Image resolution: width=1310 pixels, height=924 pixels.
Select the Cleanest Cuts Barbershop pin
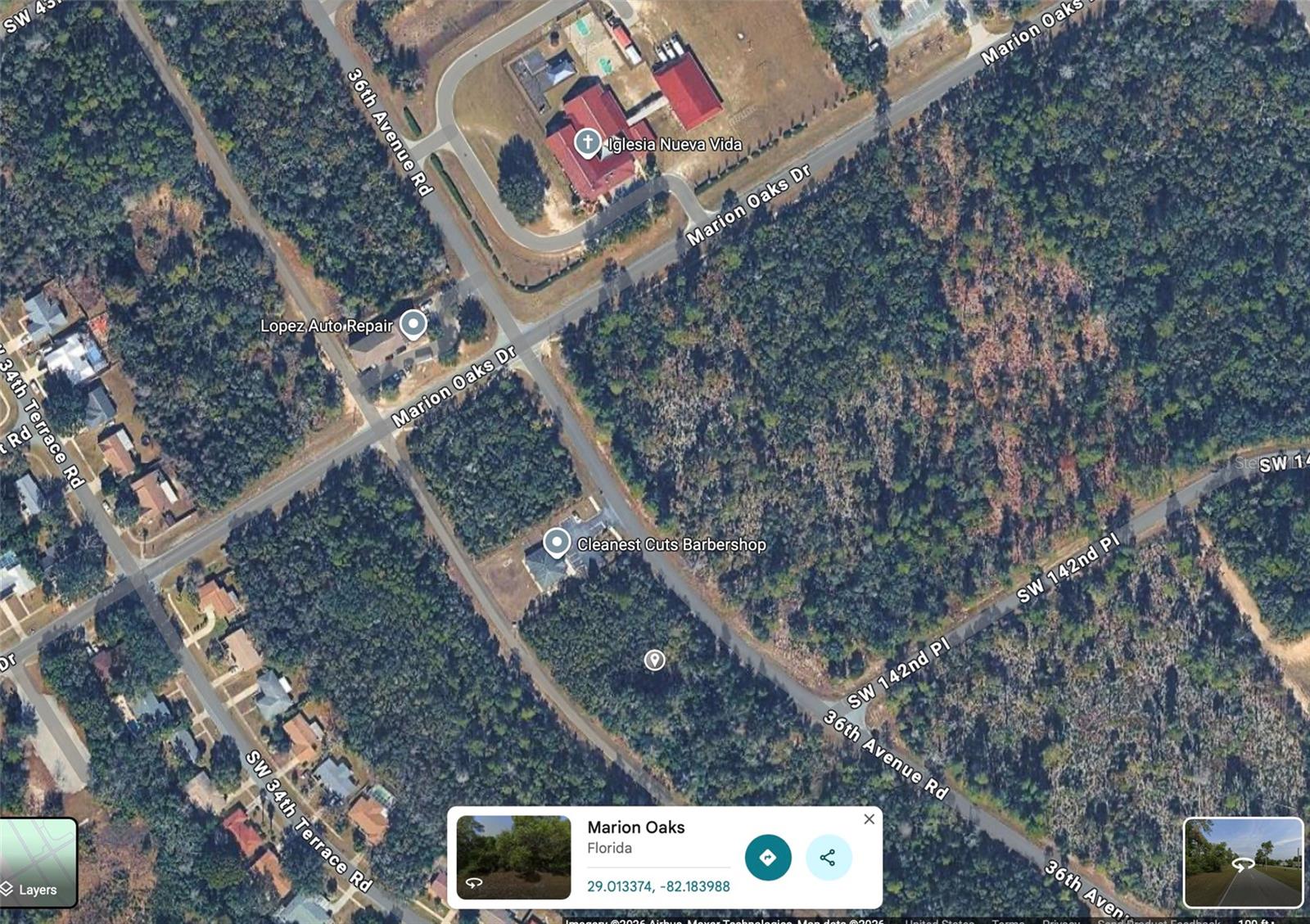tap(557, 543)
